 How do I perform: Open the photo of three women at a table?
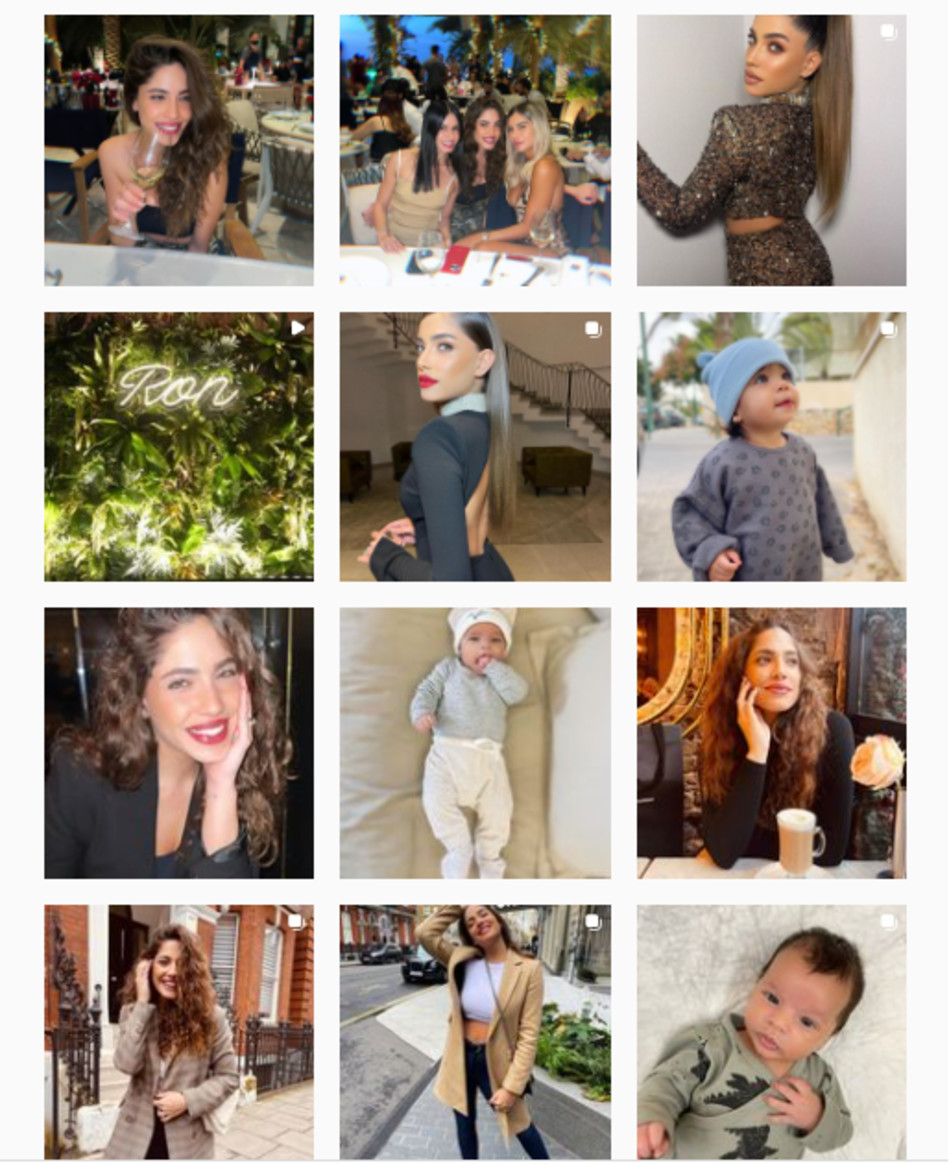[x=475, y=150]
